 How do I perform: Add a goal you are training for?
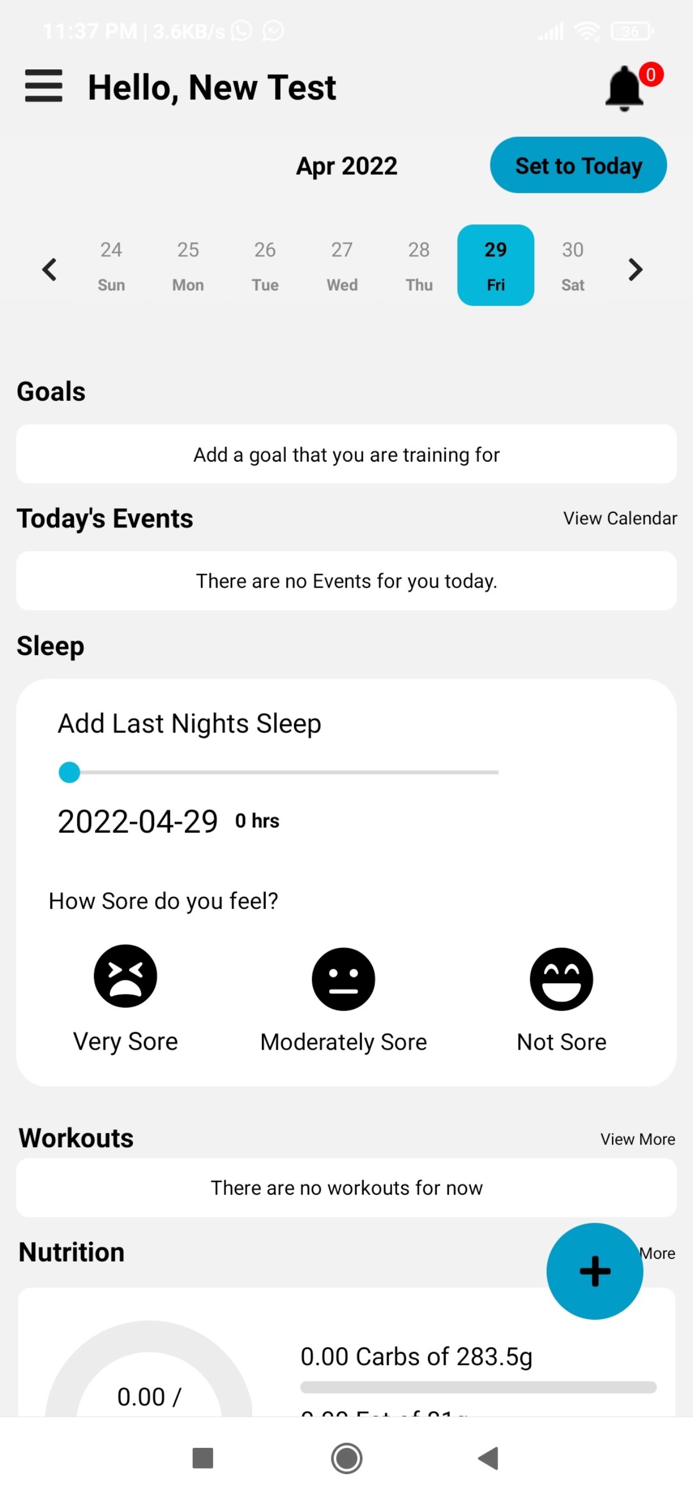click(346, 455)
